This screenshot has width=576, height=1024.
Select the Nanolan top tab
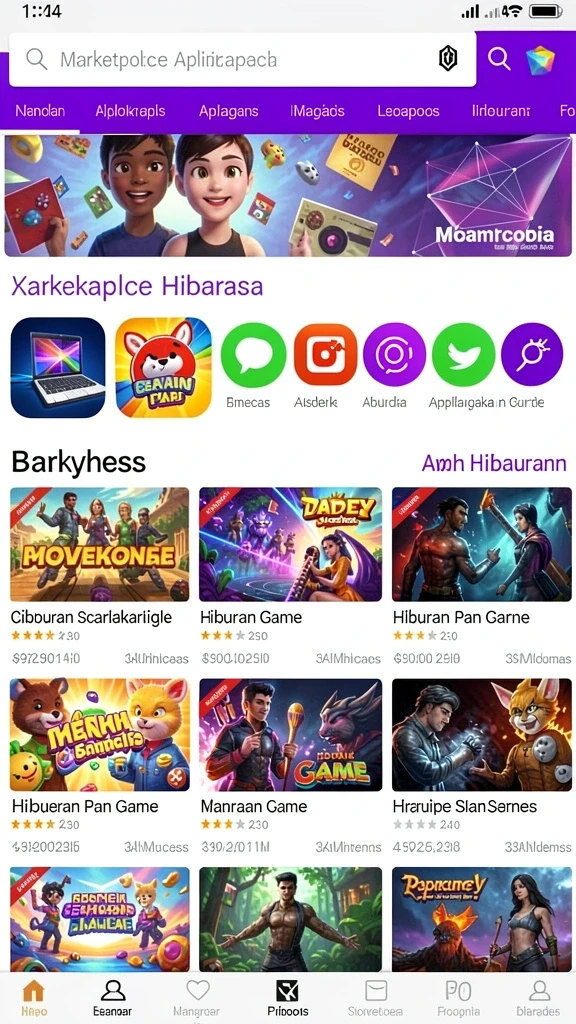click(x=40, y=110)
